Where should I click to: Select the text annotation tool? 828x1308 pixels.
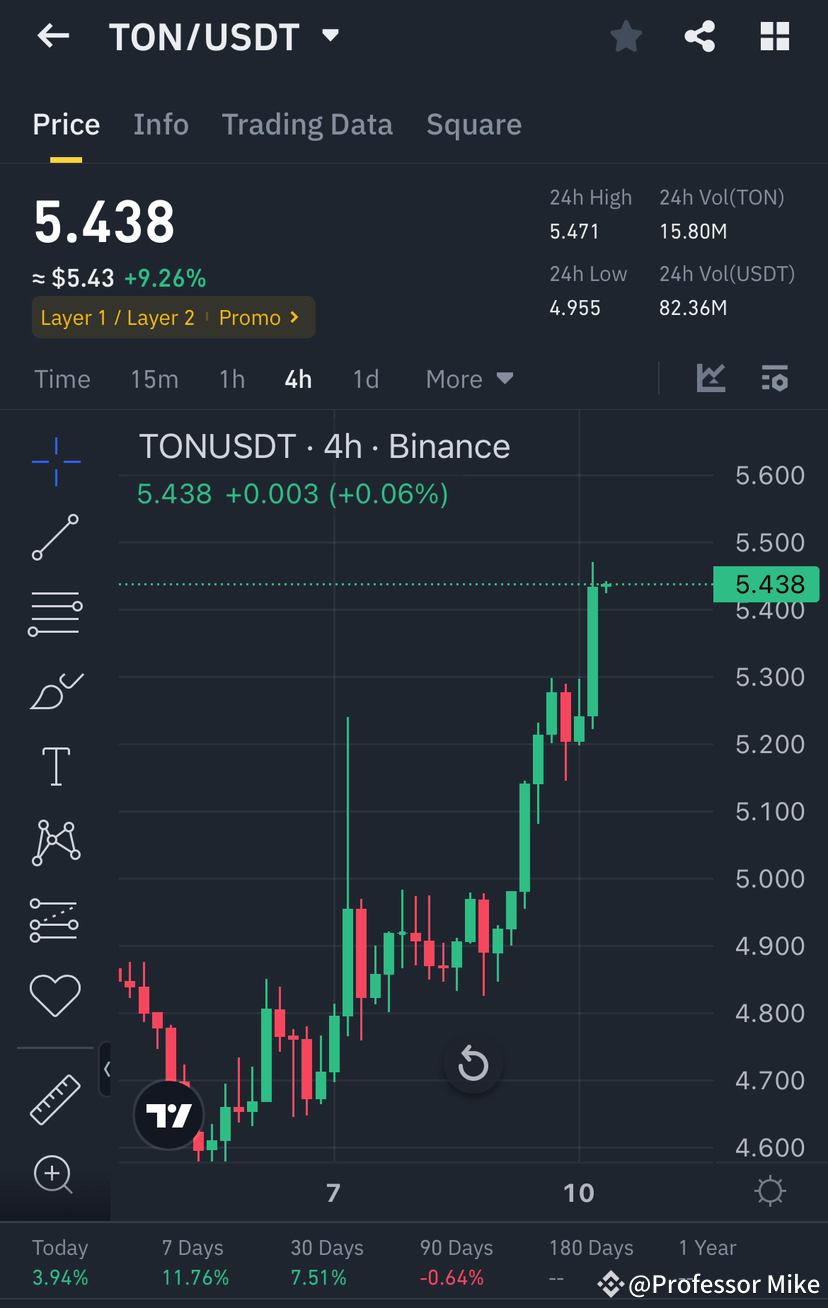[x=55, y=765]
